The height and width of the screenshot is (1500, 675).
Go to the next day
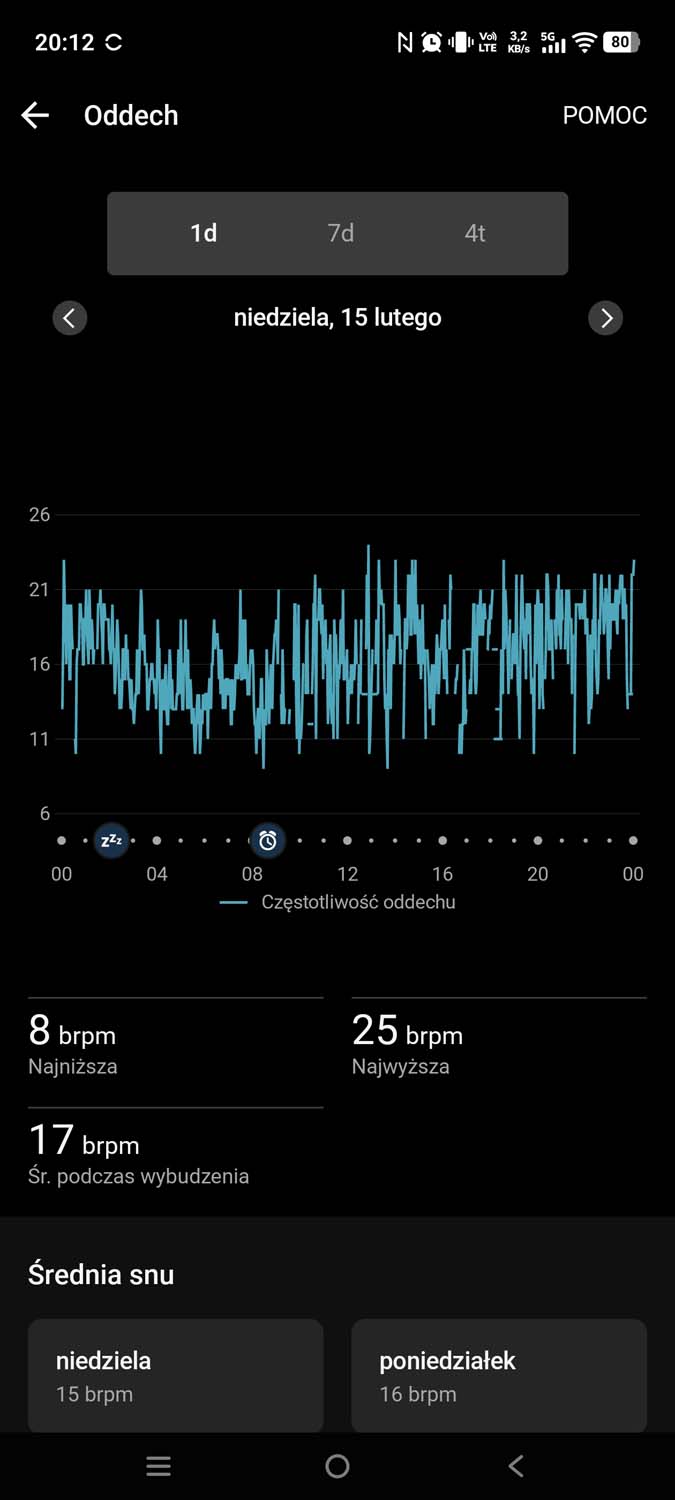tap(605, 318)
